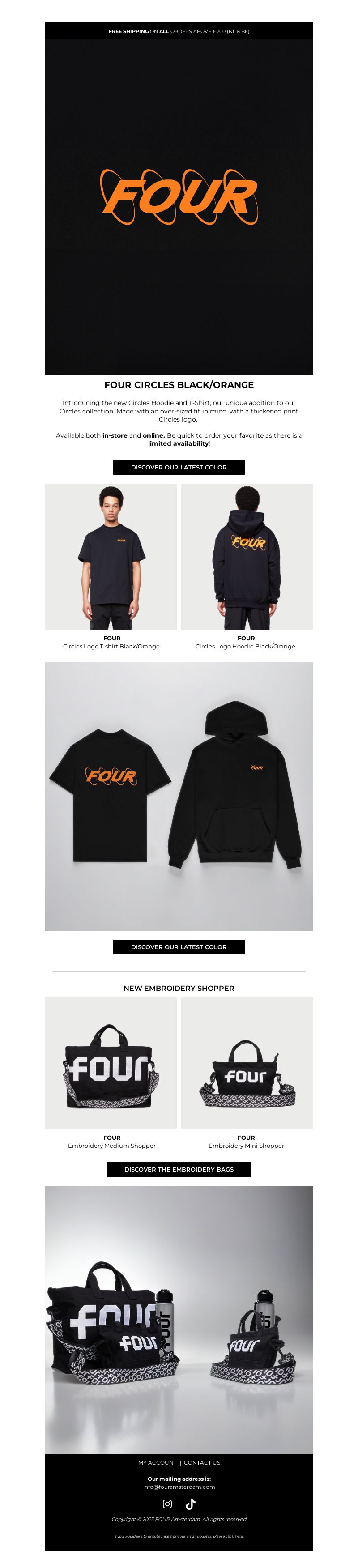The width and height of the screenshot is (358, 1568).
Task: Tap the Discover Our Latest Color button above New Embroidery Shopper
Action: tap(179, 946)
